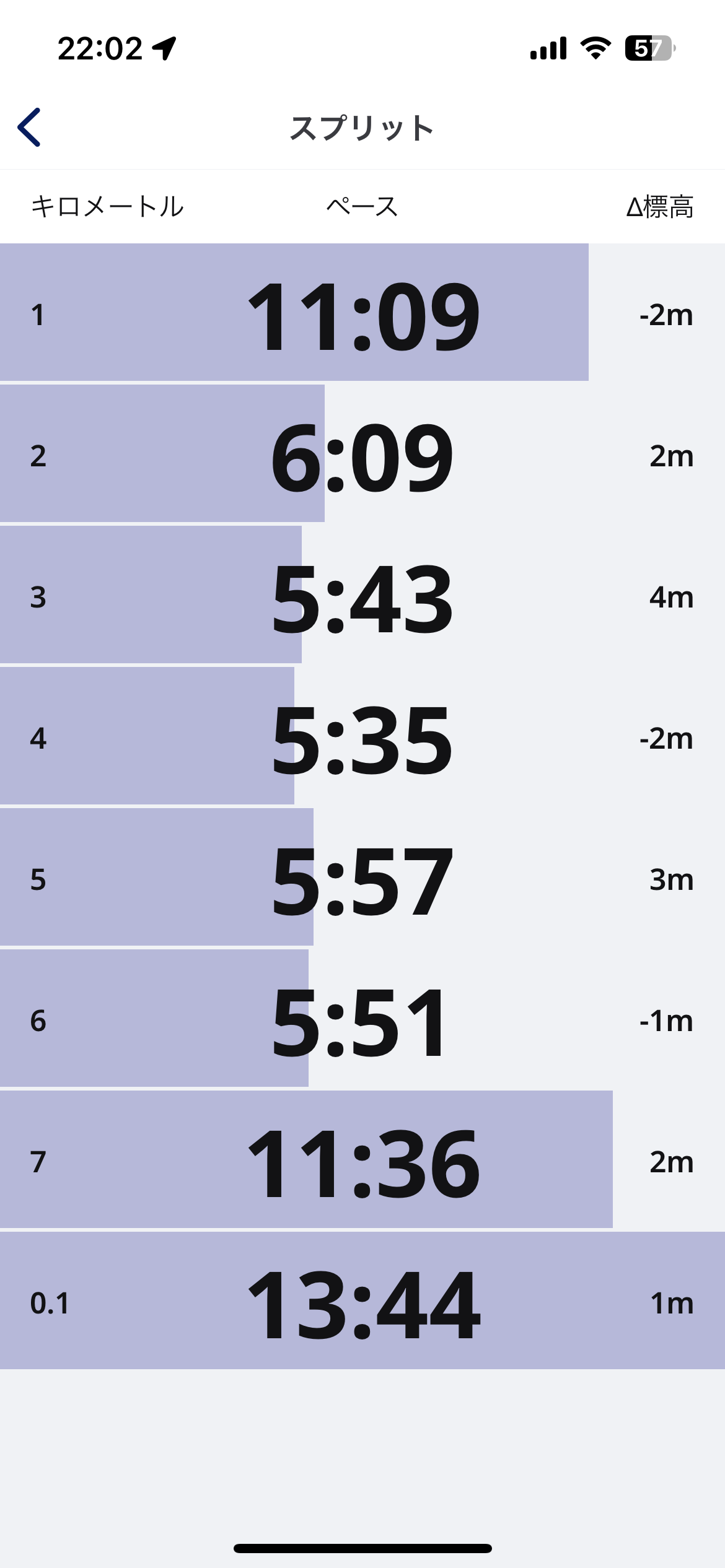Go back from the スプリット screen

coord(30,128)
